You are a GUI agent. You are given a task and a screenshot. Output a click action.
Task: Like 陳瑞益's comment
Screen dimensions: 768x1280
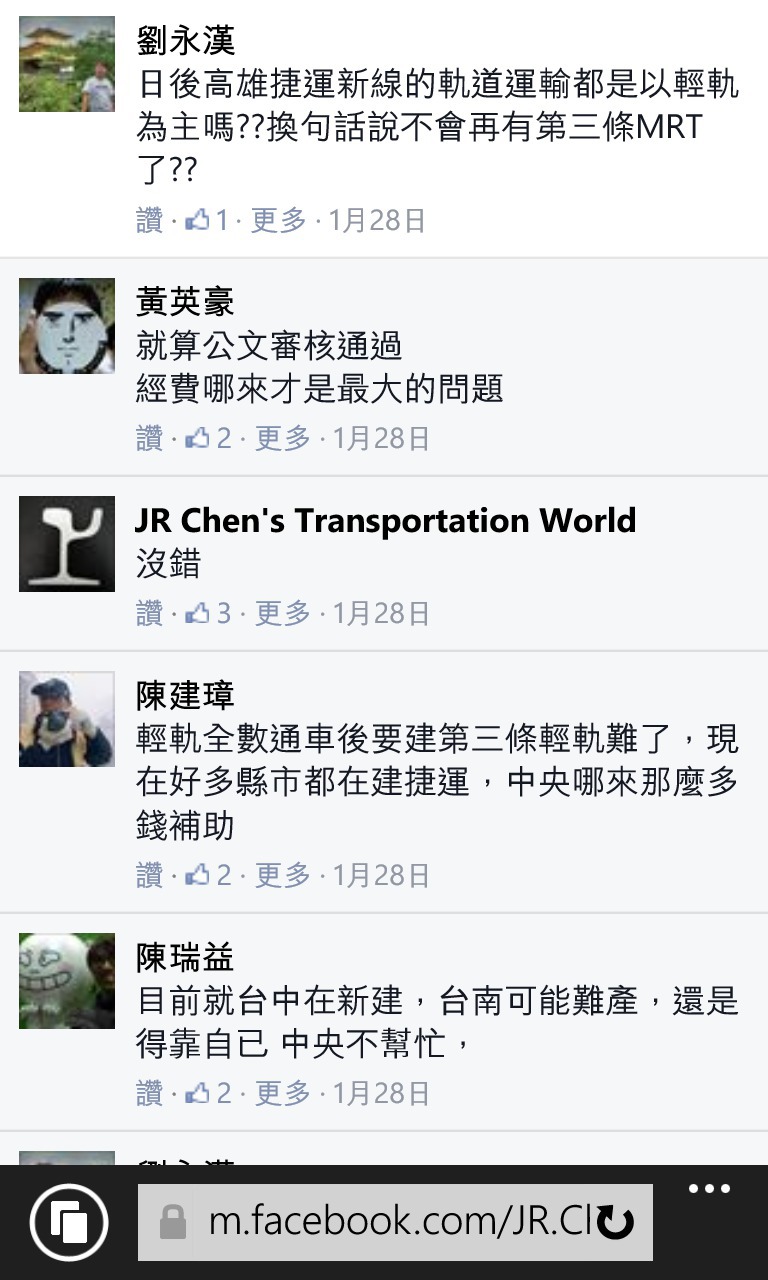point(149,1093)
